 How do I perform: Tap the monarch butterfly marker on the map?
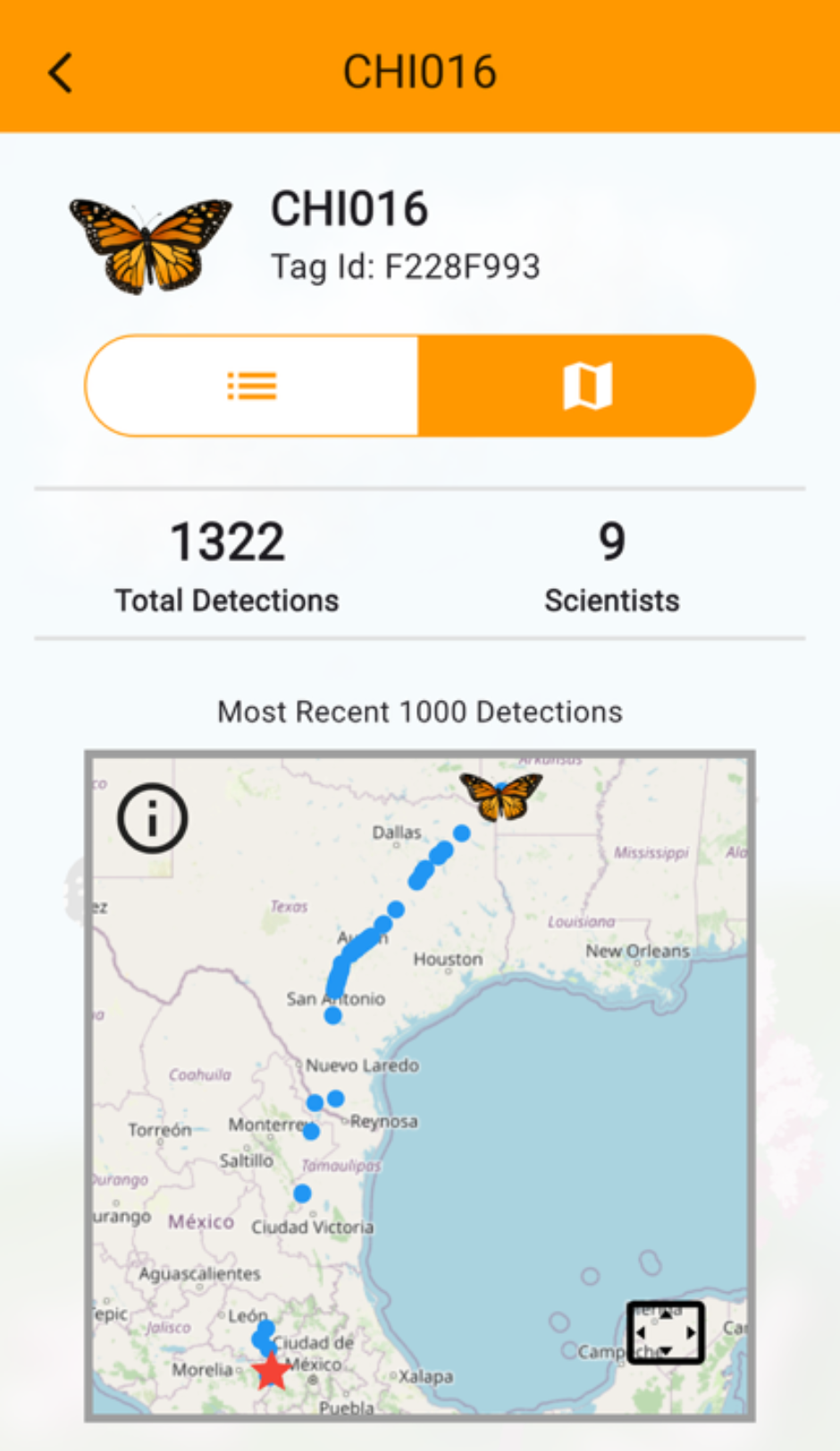pos(500,796)
